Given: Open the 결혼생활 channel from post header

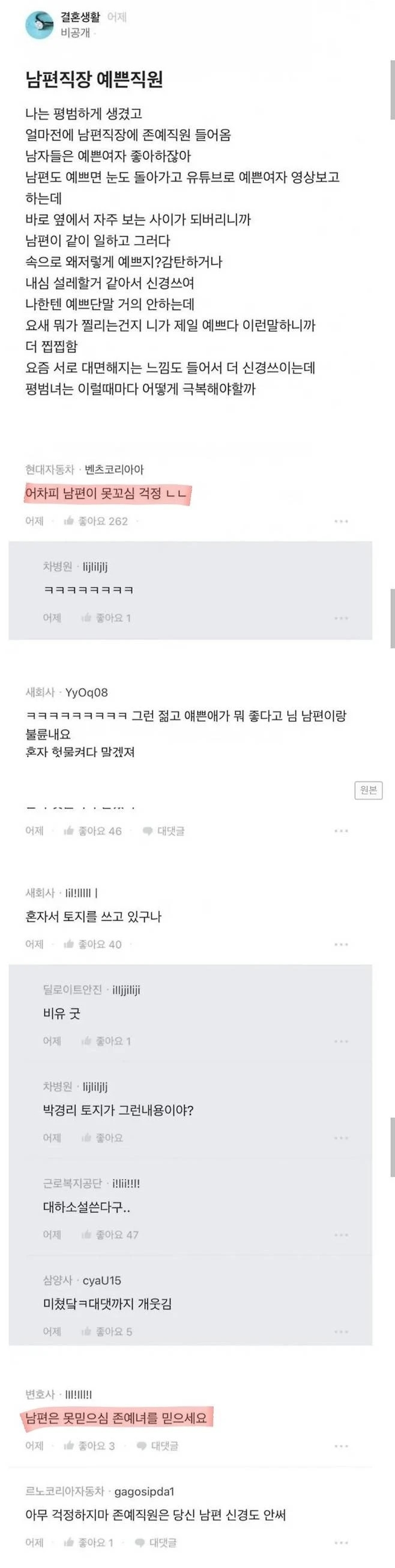Looking at the screenshot, I should tap(80, 17).
